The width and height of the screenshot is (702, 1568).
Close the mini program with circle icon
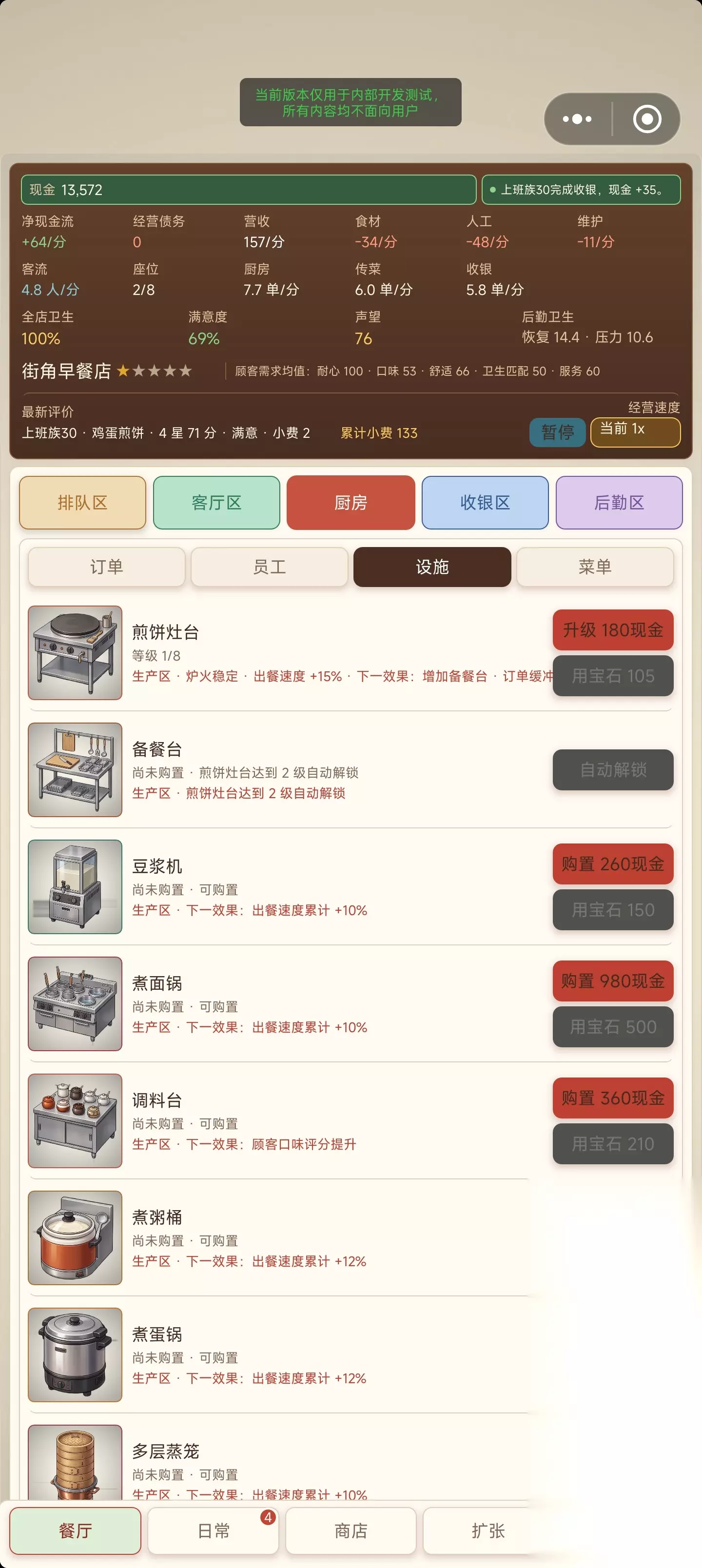[x=646, y=118]
